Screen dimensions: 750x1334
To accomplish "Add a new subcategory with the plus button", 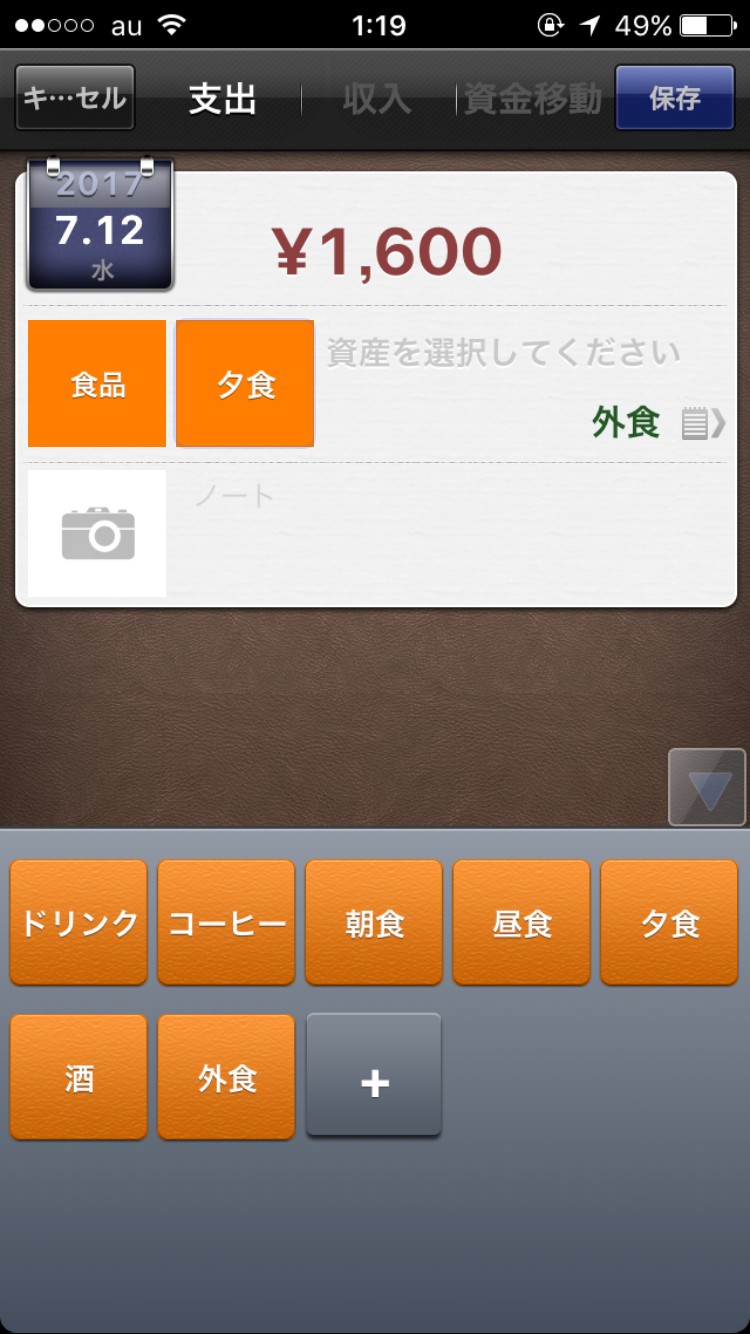I will click(374, 1077).
